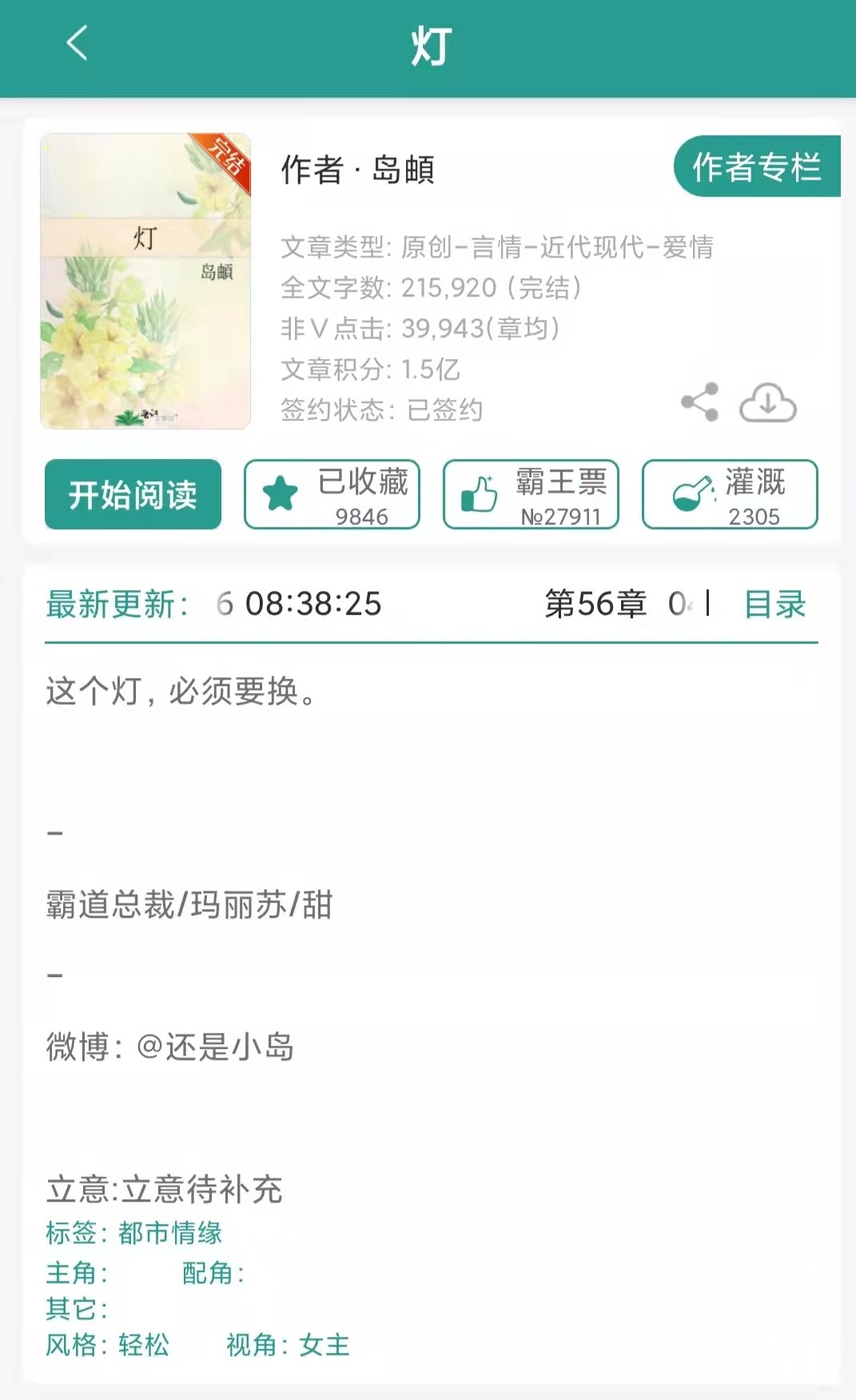The height and width of the screenshot is (1400, 856).
Task: Download the novel for offline reading
Action: pos(767,402)
